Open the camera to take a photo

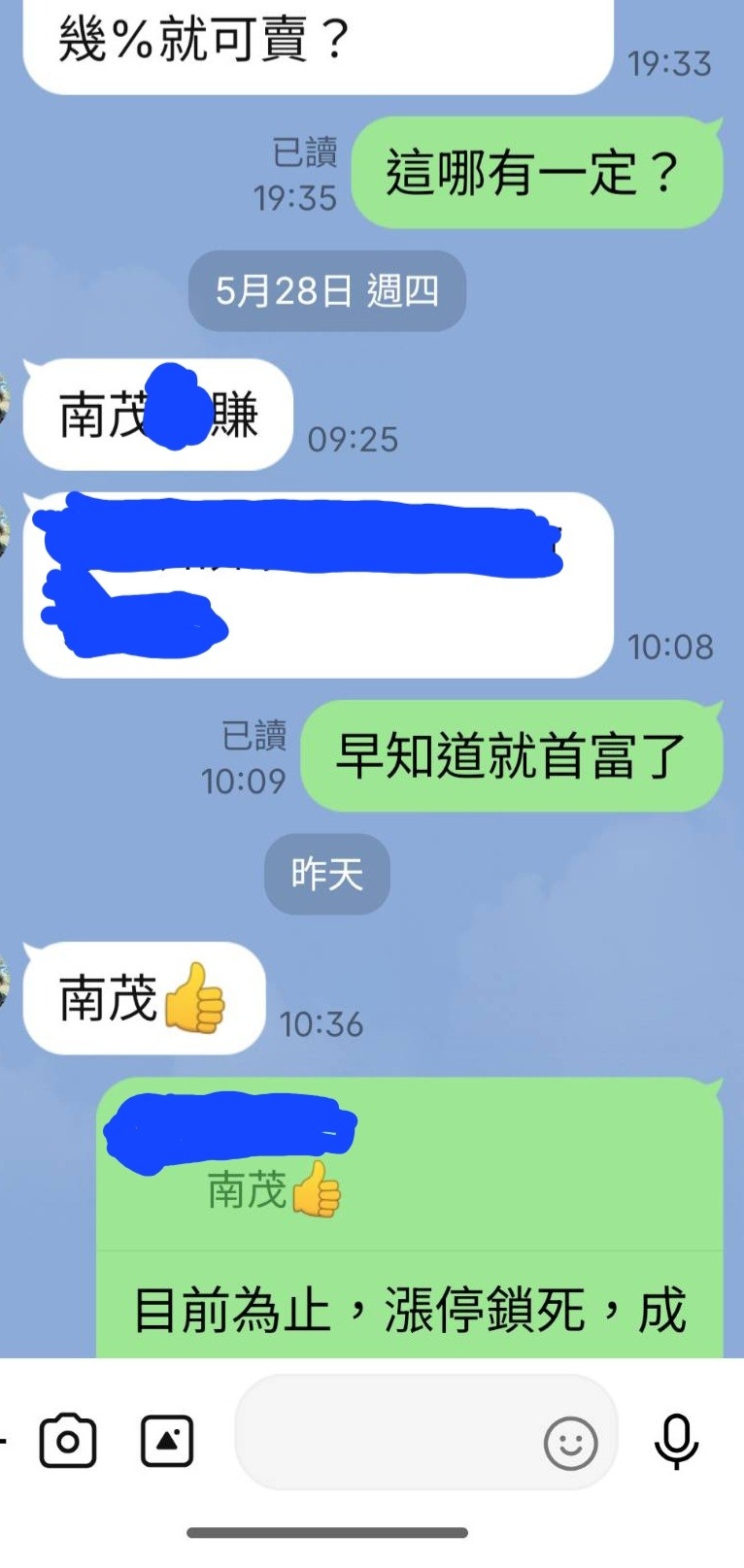(x=67, y=1441)
